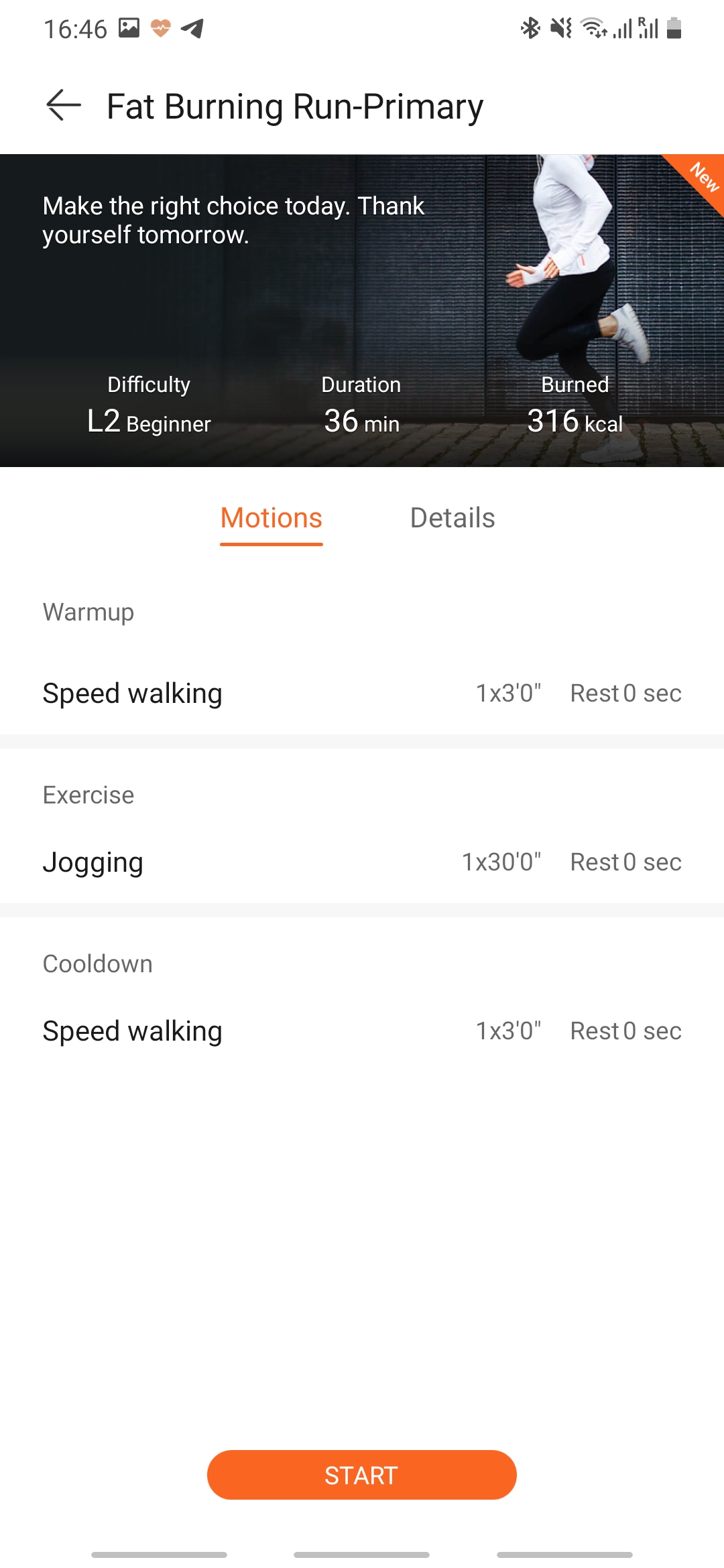Screen dimensions: 724x1568
Task: Switch to the Details tab
Action: 452,518
